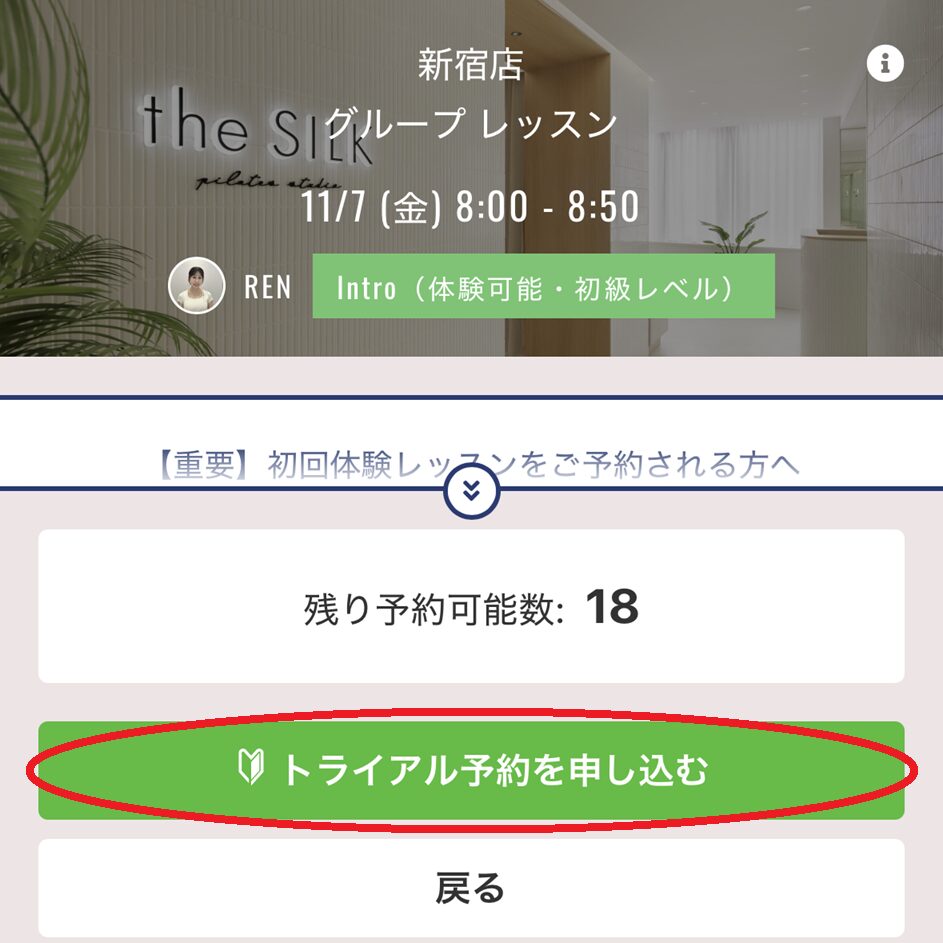Tap トライアル予約を申し込む button
Image resolution: width=943 pixels, height=943 pixels.
[471, 771]
